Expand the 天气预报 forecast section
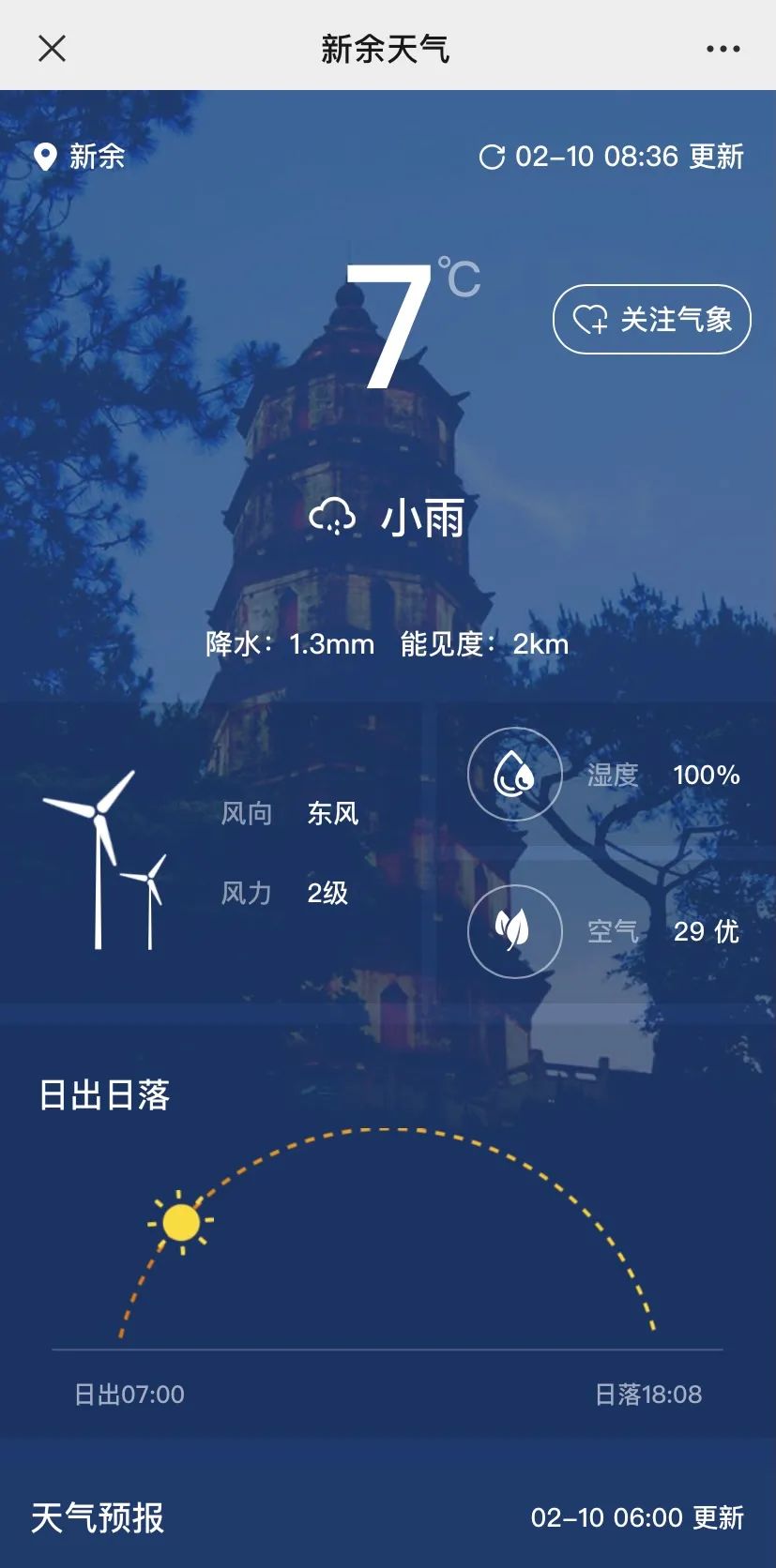Screen dimensions: 776x1568 pos(97,1517)
